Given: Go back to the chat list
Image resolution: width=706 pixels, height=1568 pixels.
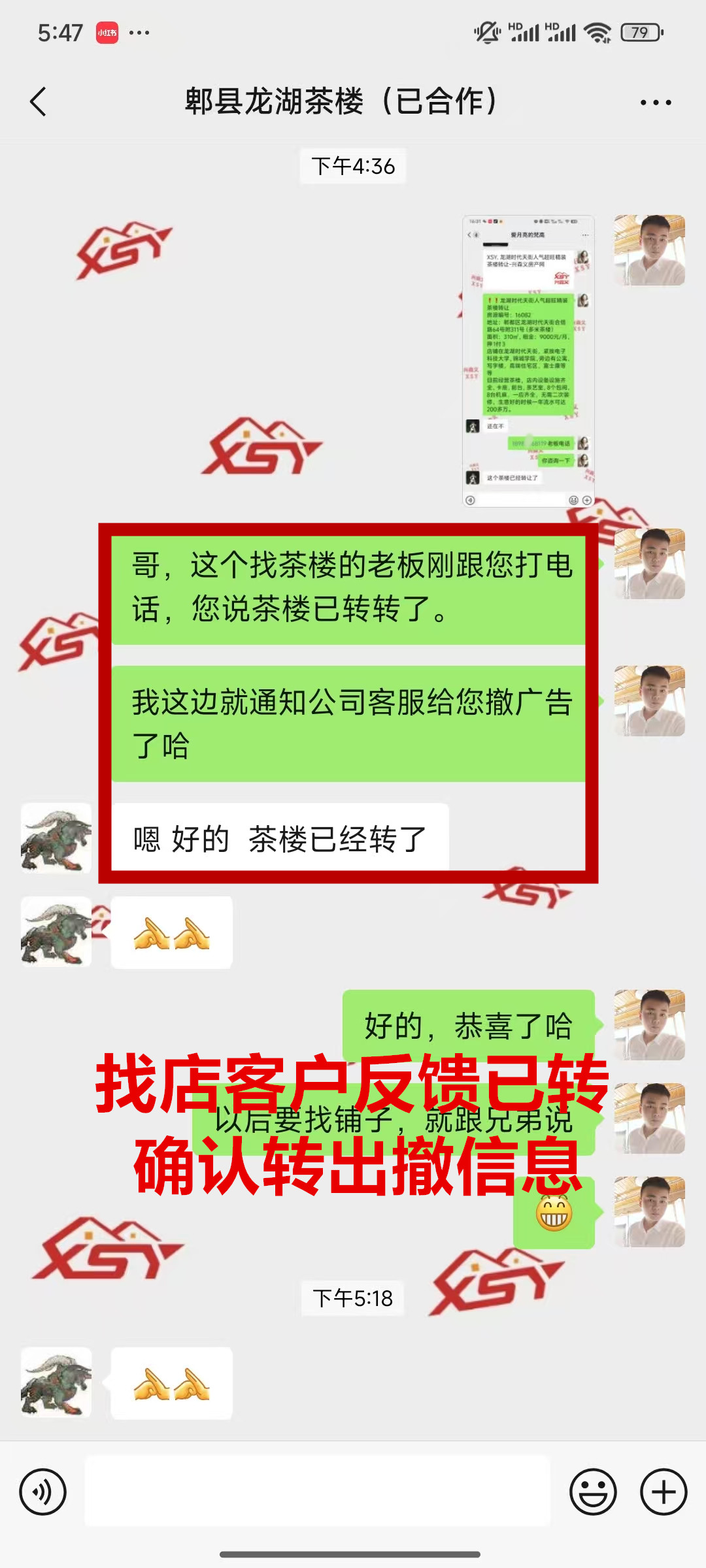Looking at the screenshot, I should point(39,102).
